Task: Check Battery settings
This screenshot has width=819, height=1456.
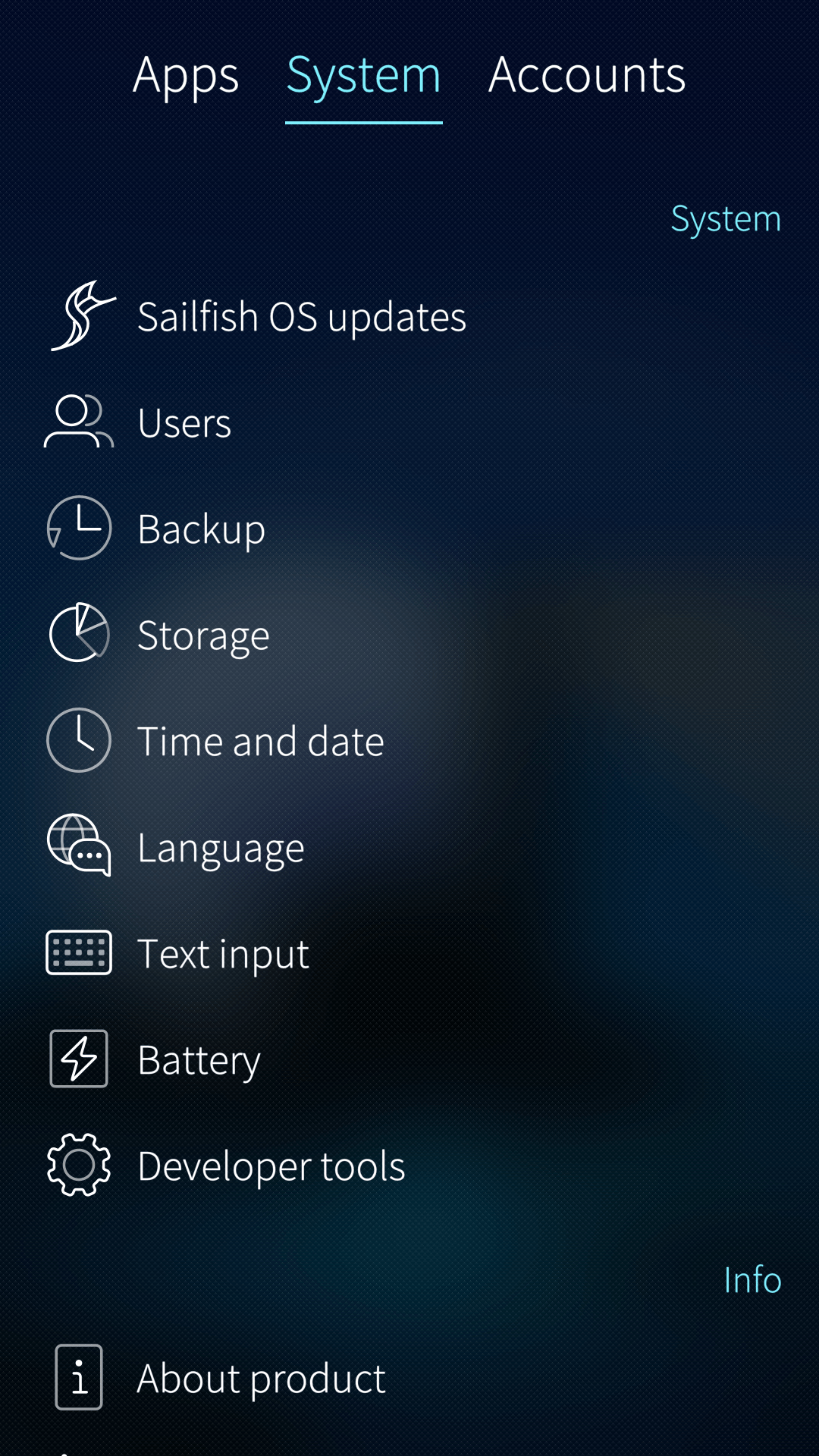Action: (199, 1059)
